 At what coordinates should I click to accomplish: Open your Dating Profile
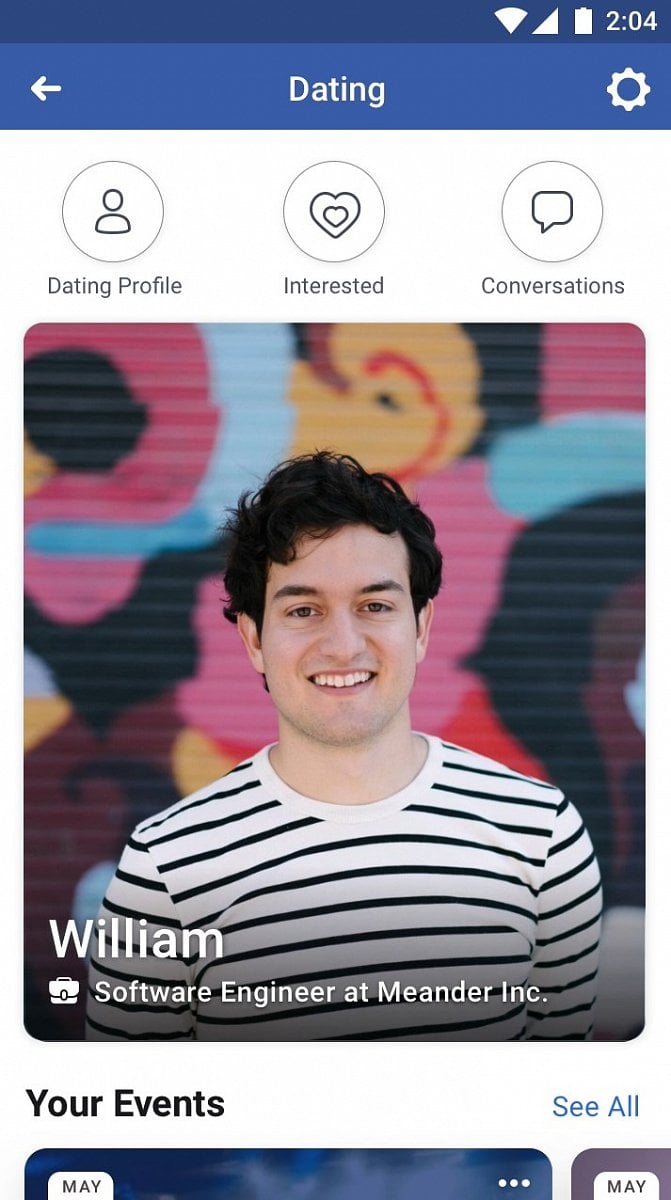113,212
